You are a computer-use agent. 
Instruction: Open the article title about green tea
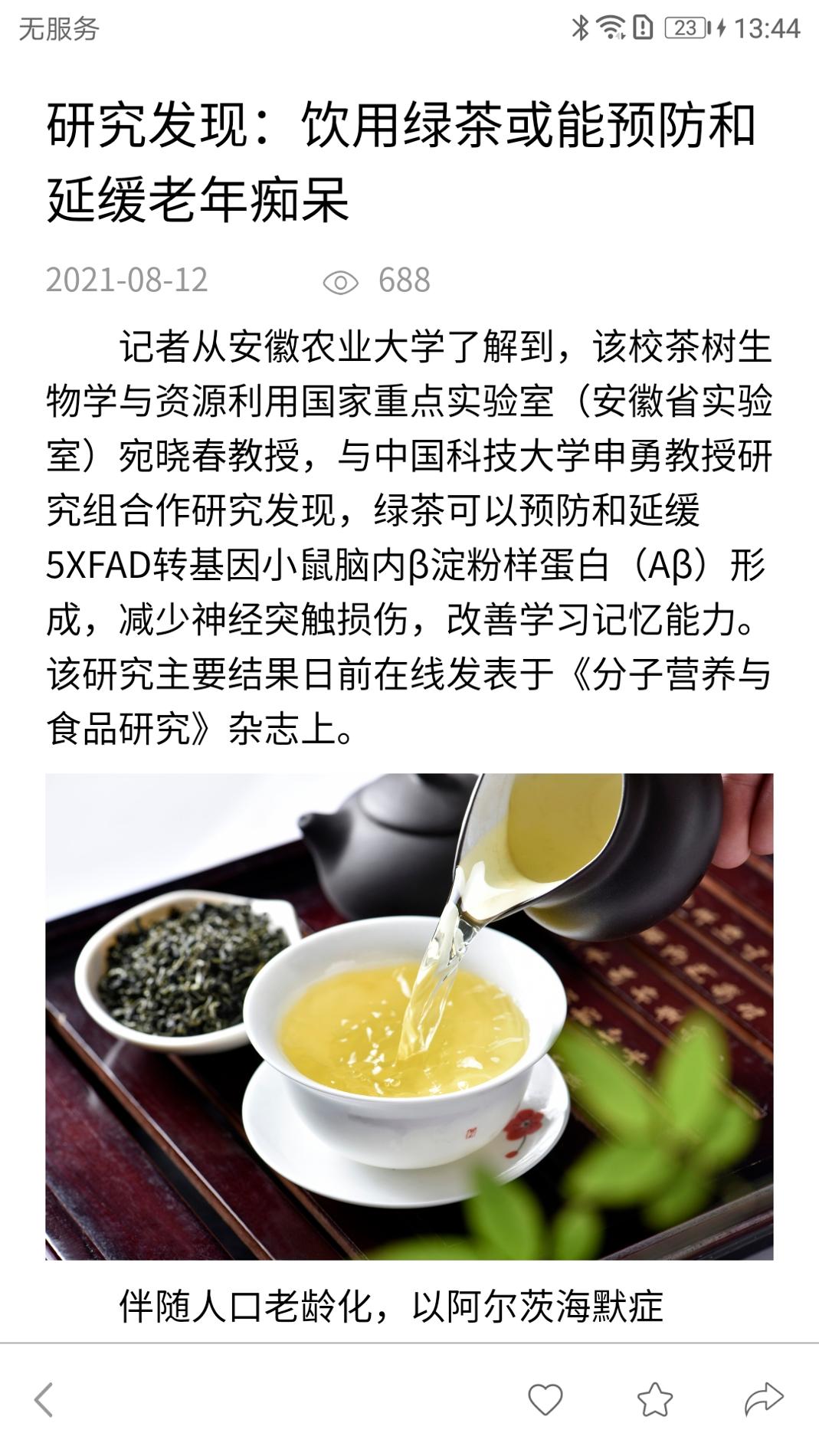tap(398, 161)
